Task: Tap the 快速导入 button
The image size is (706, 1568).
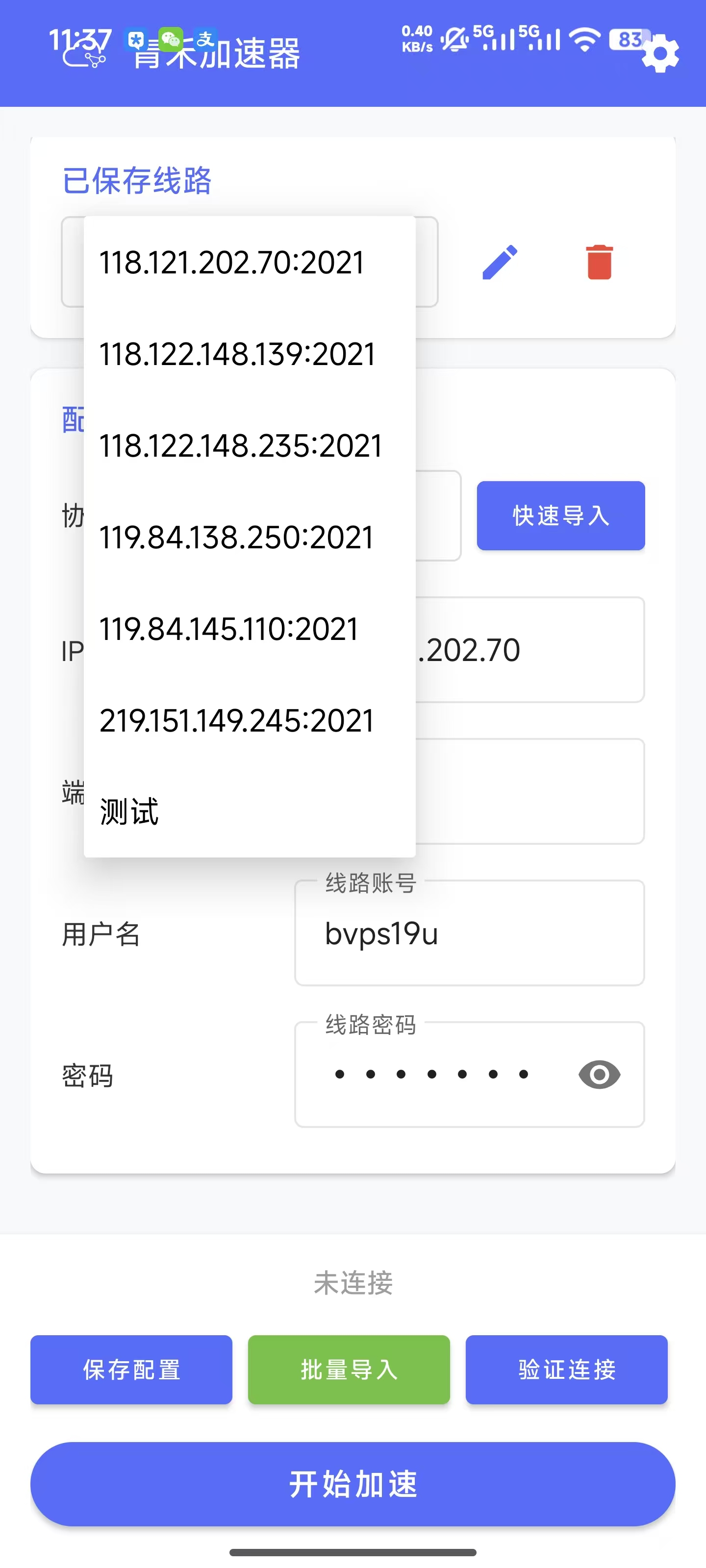Action: (560, 515)
